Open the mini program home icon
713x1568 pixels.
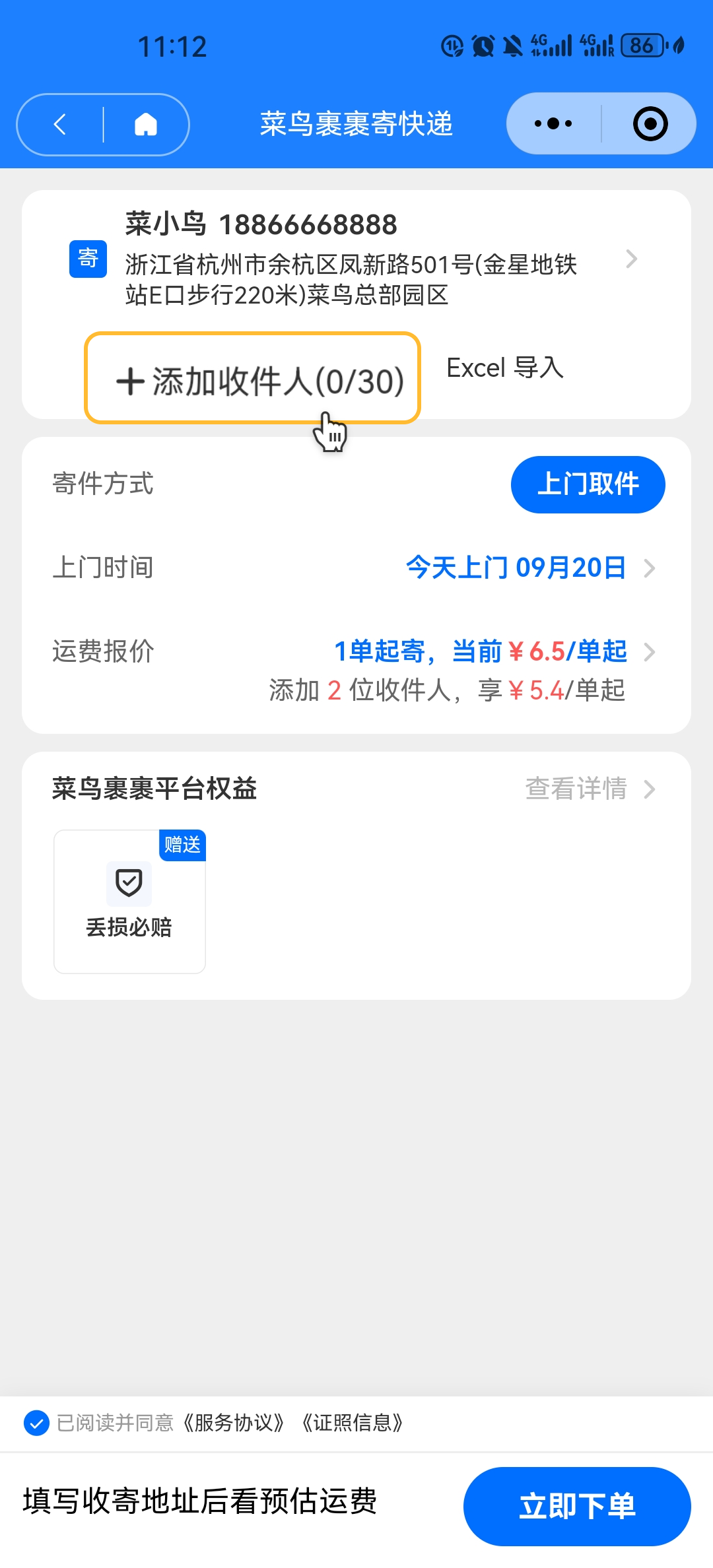tap(145, 124)
